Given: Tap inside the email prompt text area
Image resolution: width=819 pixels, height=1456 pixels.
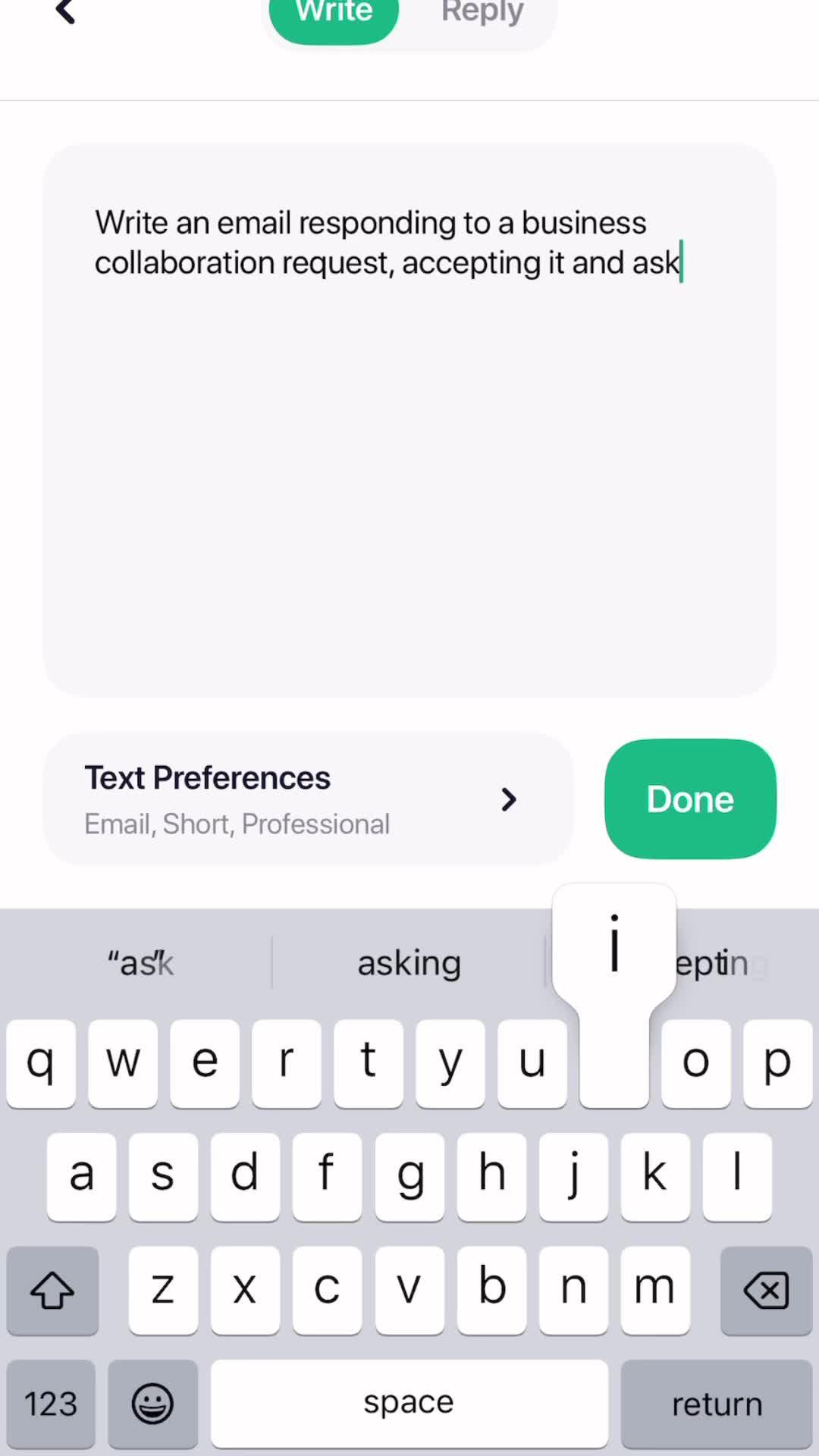Looking at the screenshot, I should click(x=409, y=417).
